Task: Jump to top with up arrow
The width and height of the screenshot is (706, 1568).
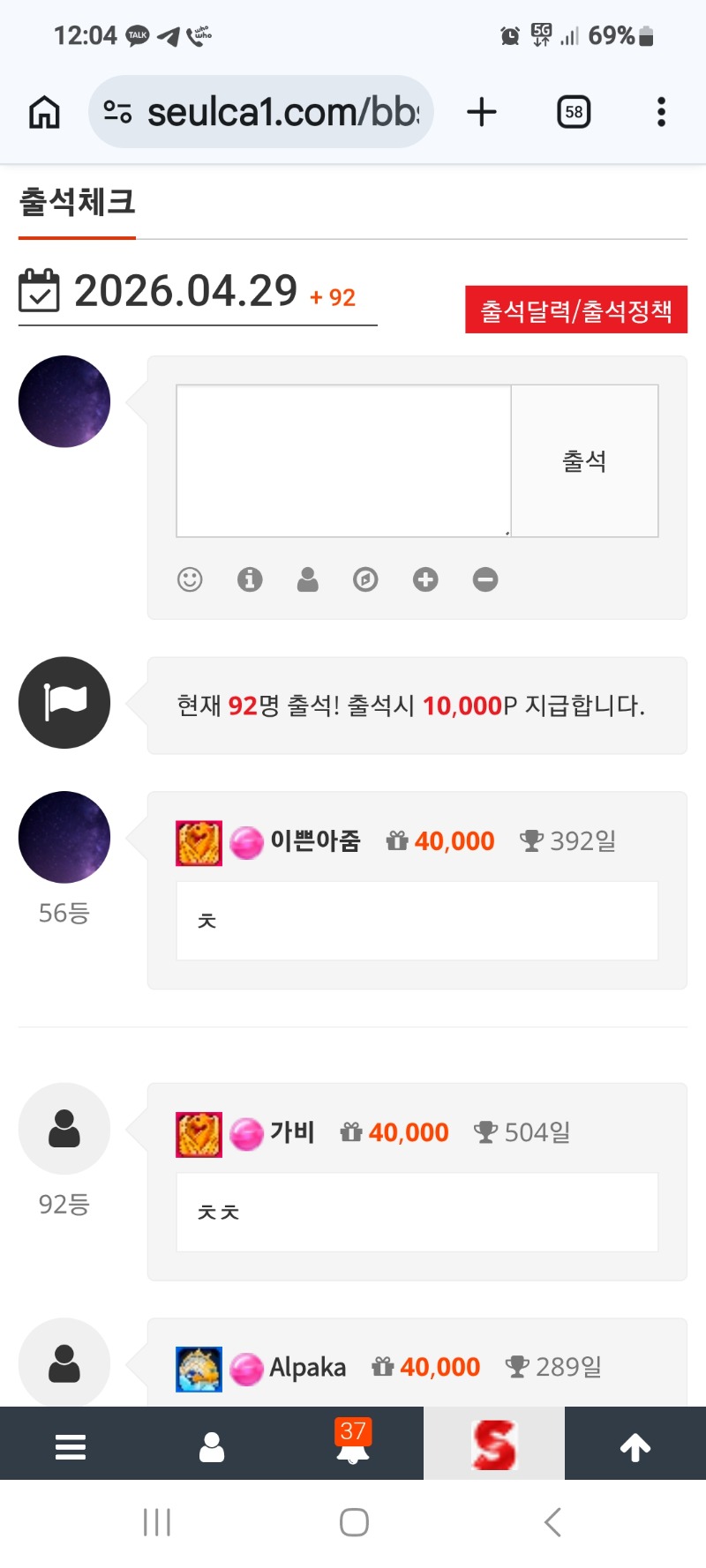Action: (x=635, y=1446)
